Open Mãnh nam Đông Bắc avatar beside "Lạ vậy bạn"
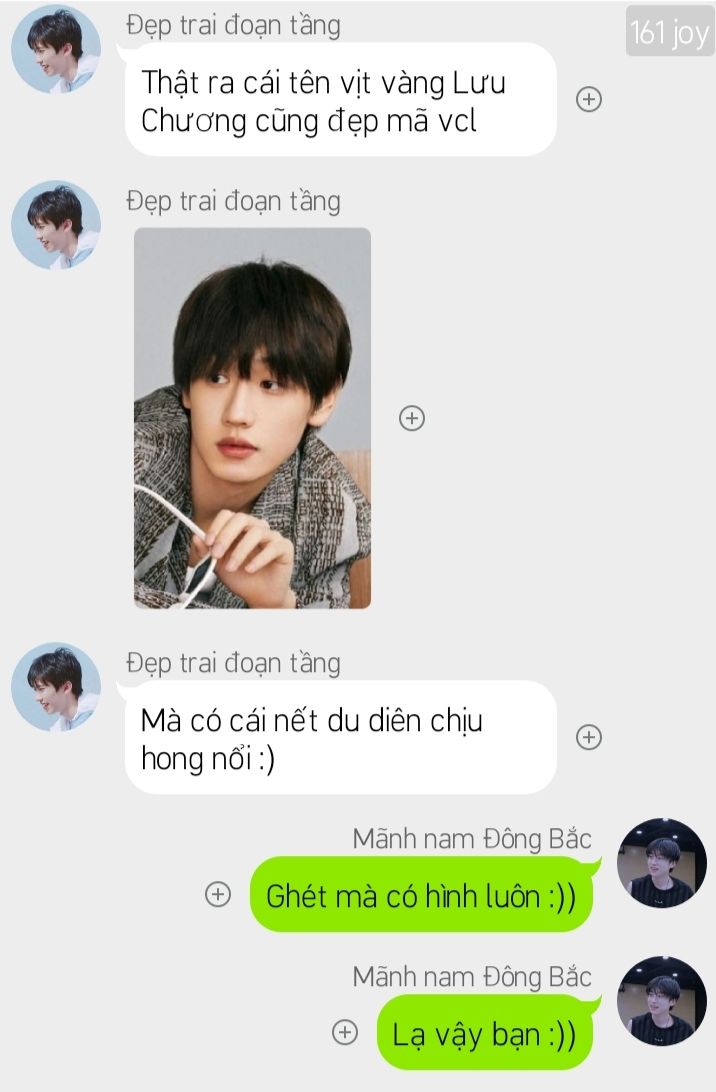The height and width of the screenshot is (1092, 716). [x=662, y=1001]
